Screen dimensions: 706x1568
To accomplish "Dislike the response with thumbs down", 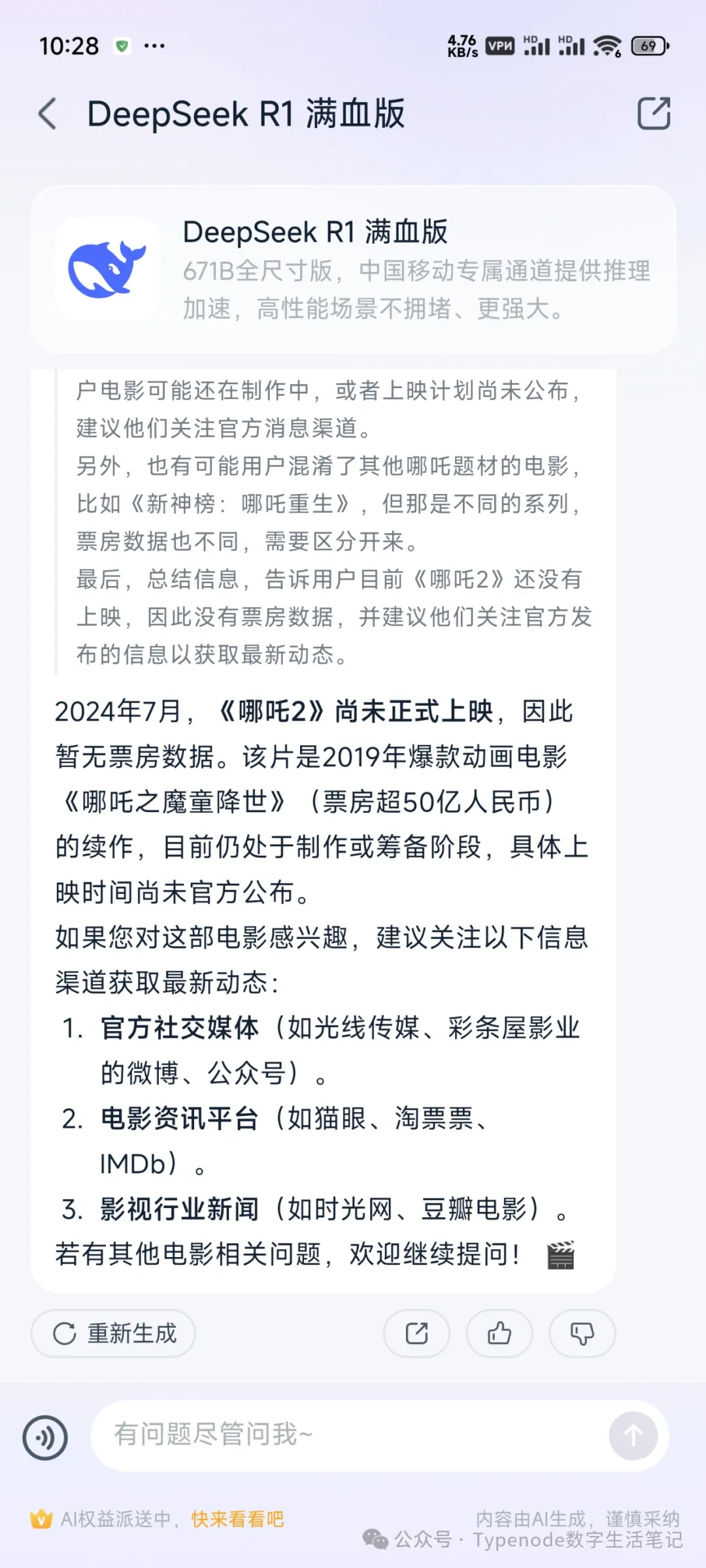I will (582, 1333).
